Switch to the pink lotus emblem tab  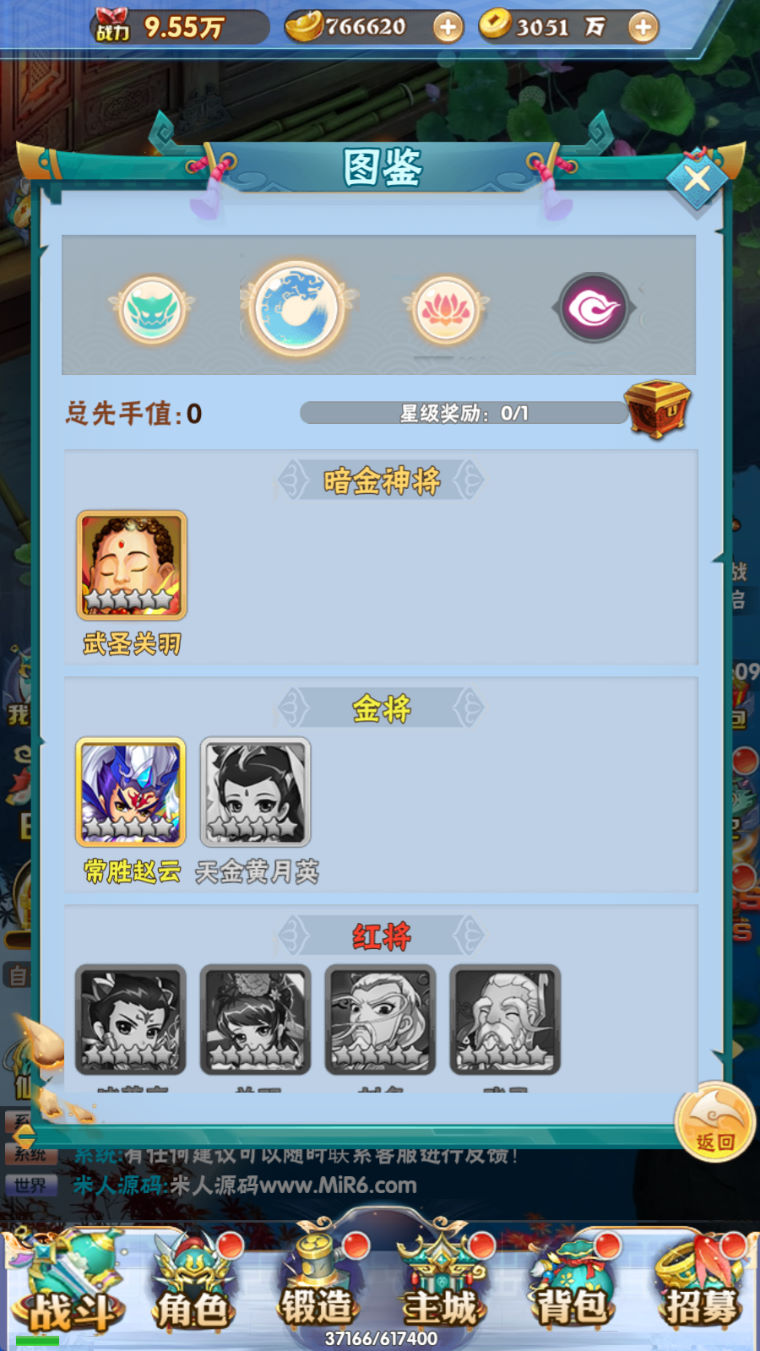446,309
